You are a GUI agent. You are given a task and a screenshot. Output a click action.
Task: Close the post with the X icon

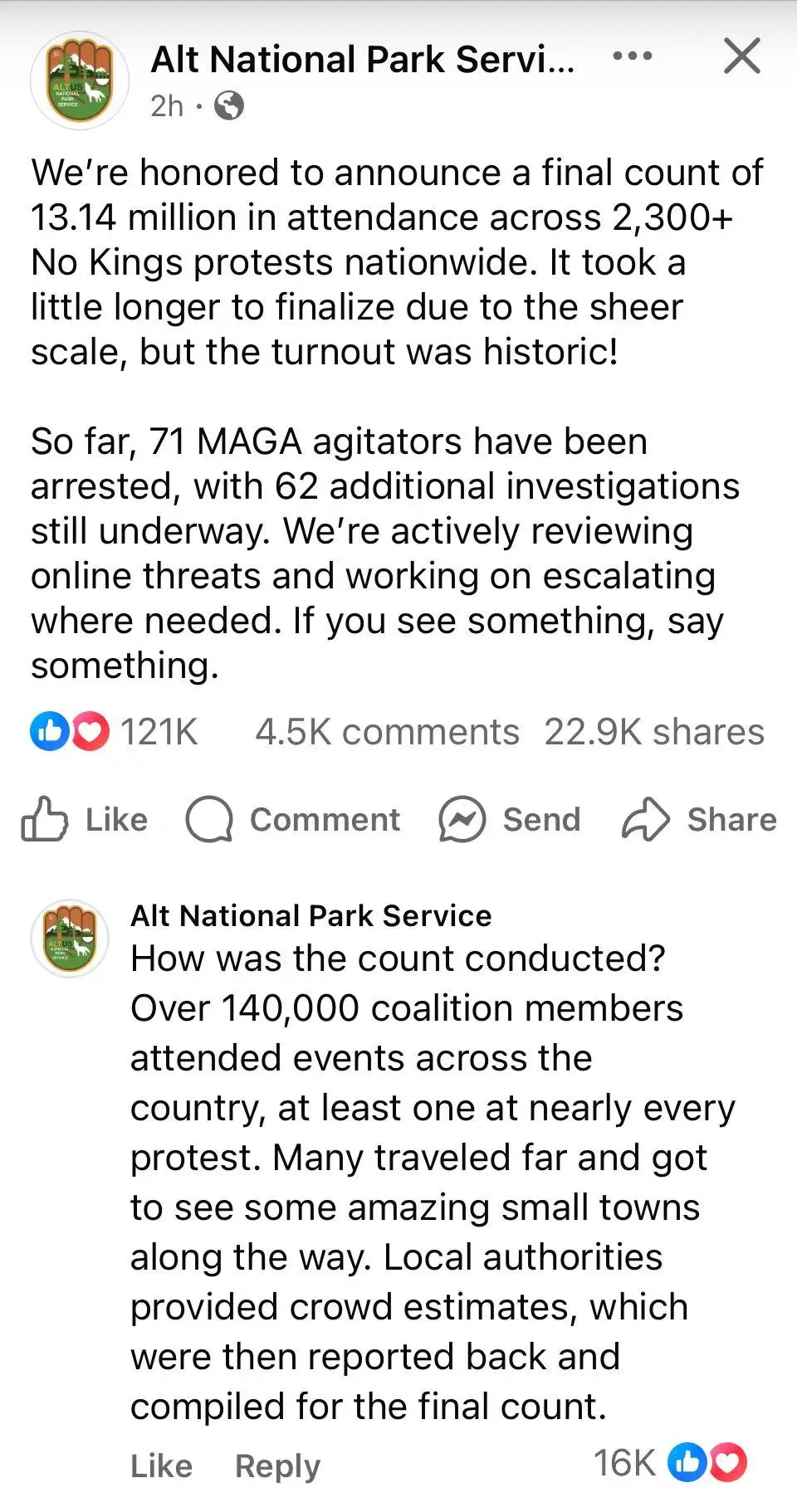point(741,56)
